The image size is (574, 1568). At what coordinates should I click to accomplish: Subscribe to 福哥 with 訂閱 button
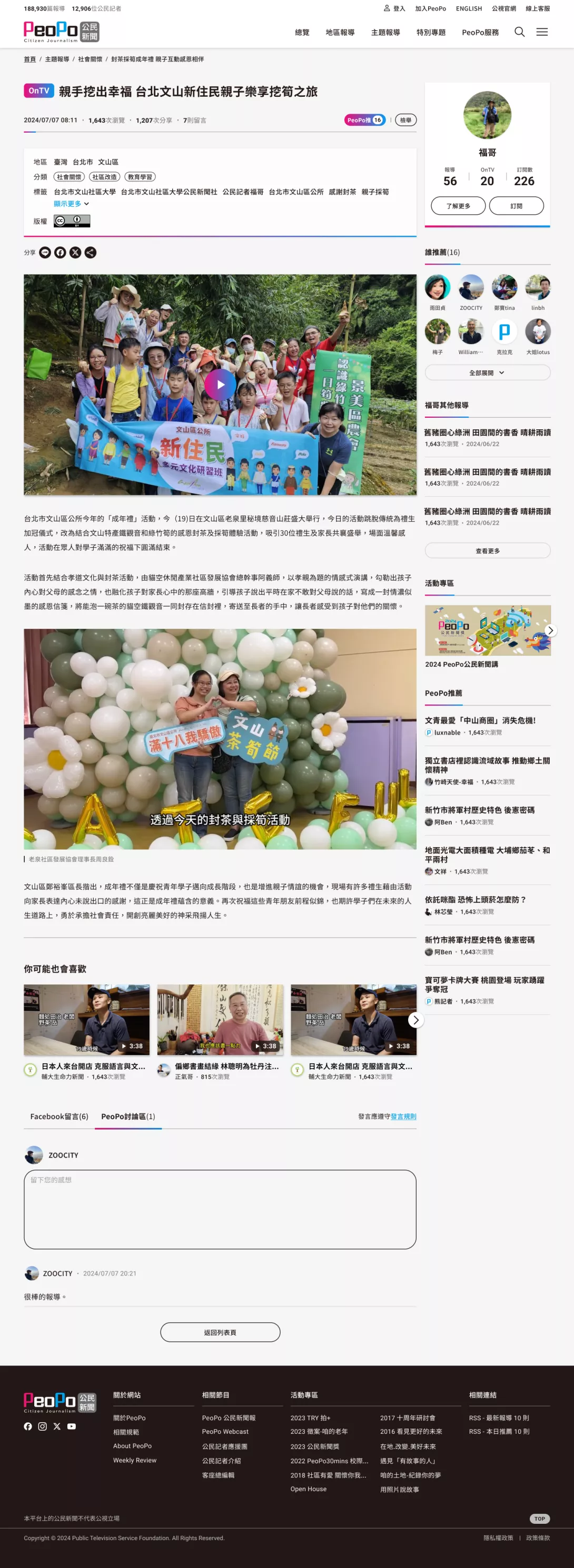click(516, 206)
